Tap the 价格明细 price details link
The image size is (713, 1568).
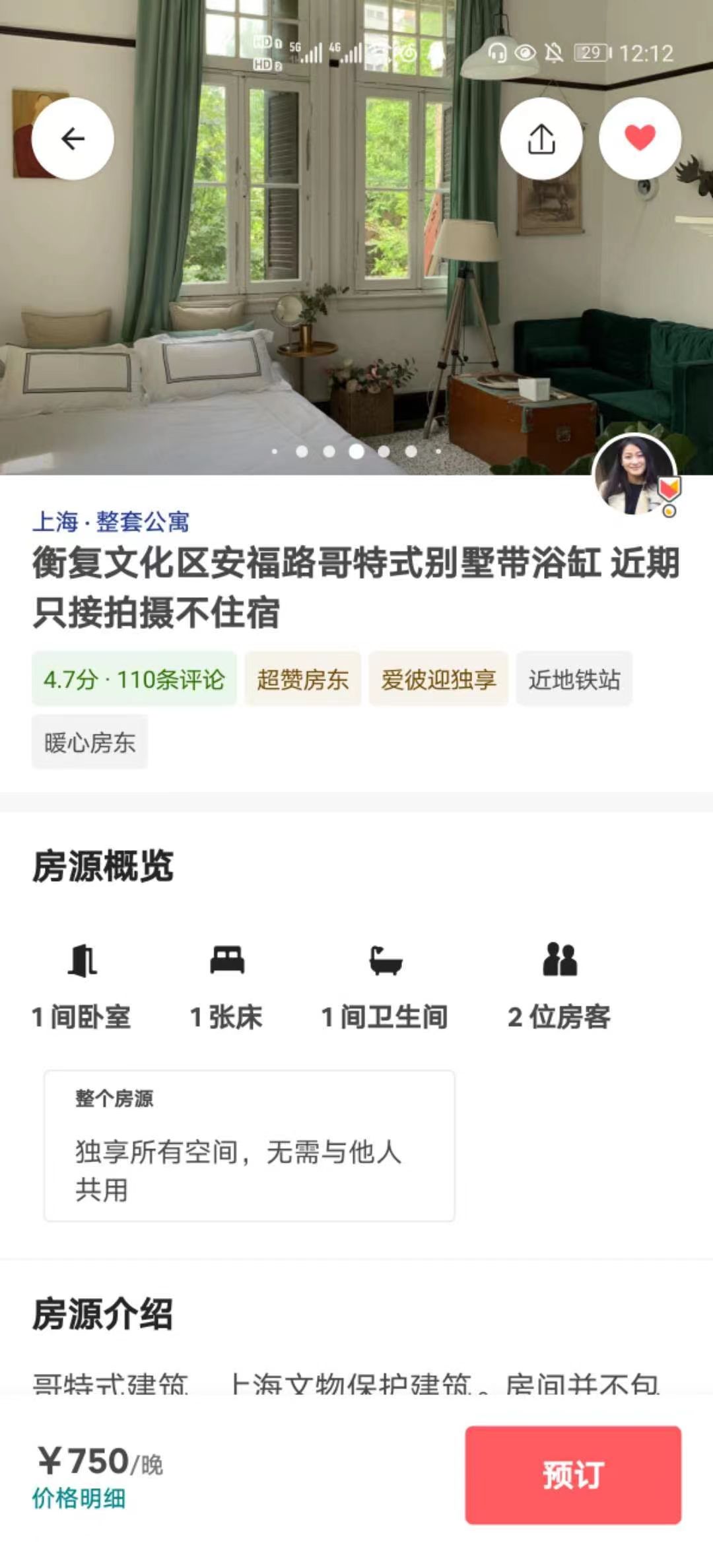[79, 1498]
